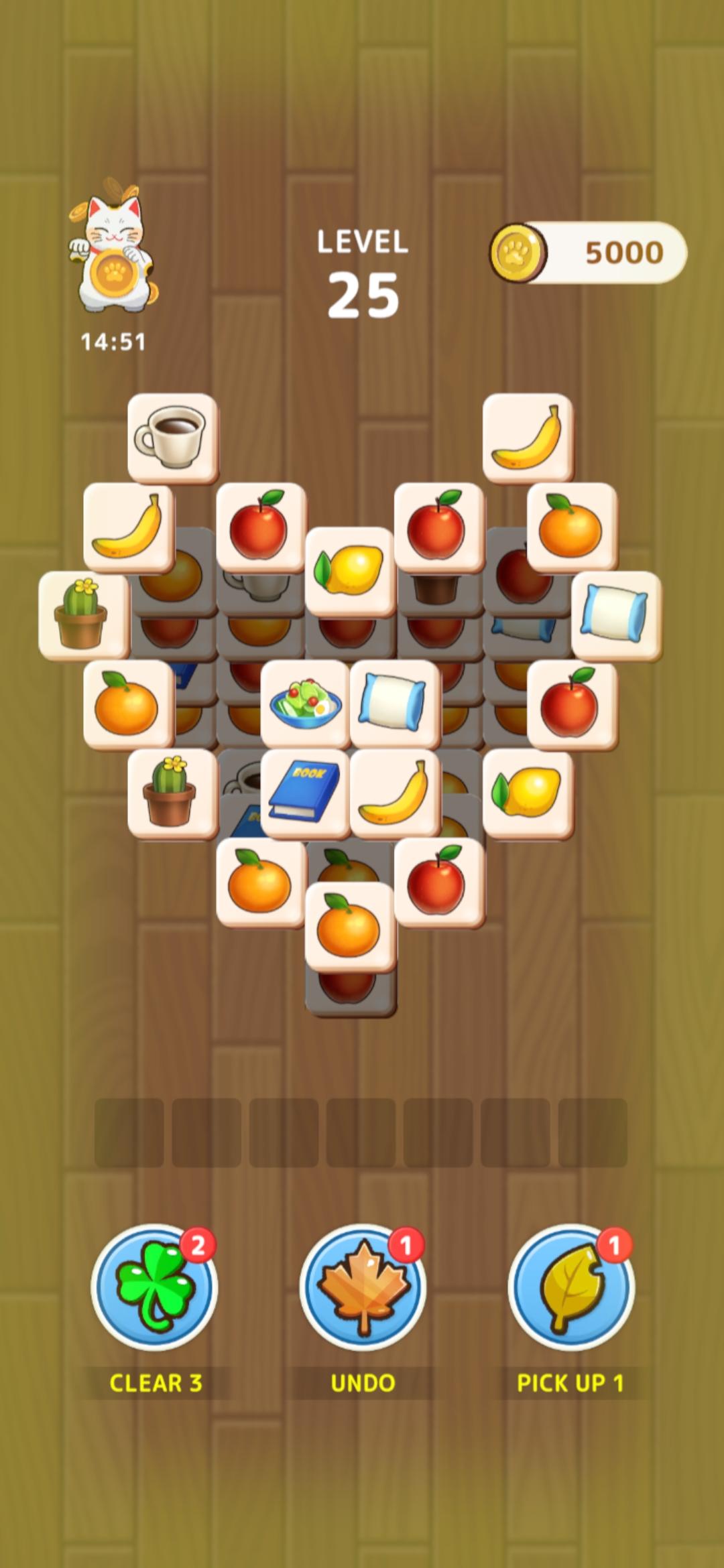The width and height of the screenshot is (724, 1568).
Task: Select the coffee cup tile
Action: click(172, 436)
